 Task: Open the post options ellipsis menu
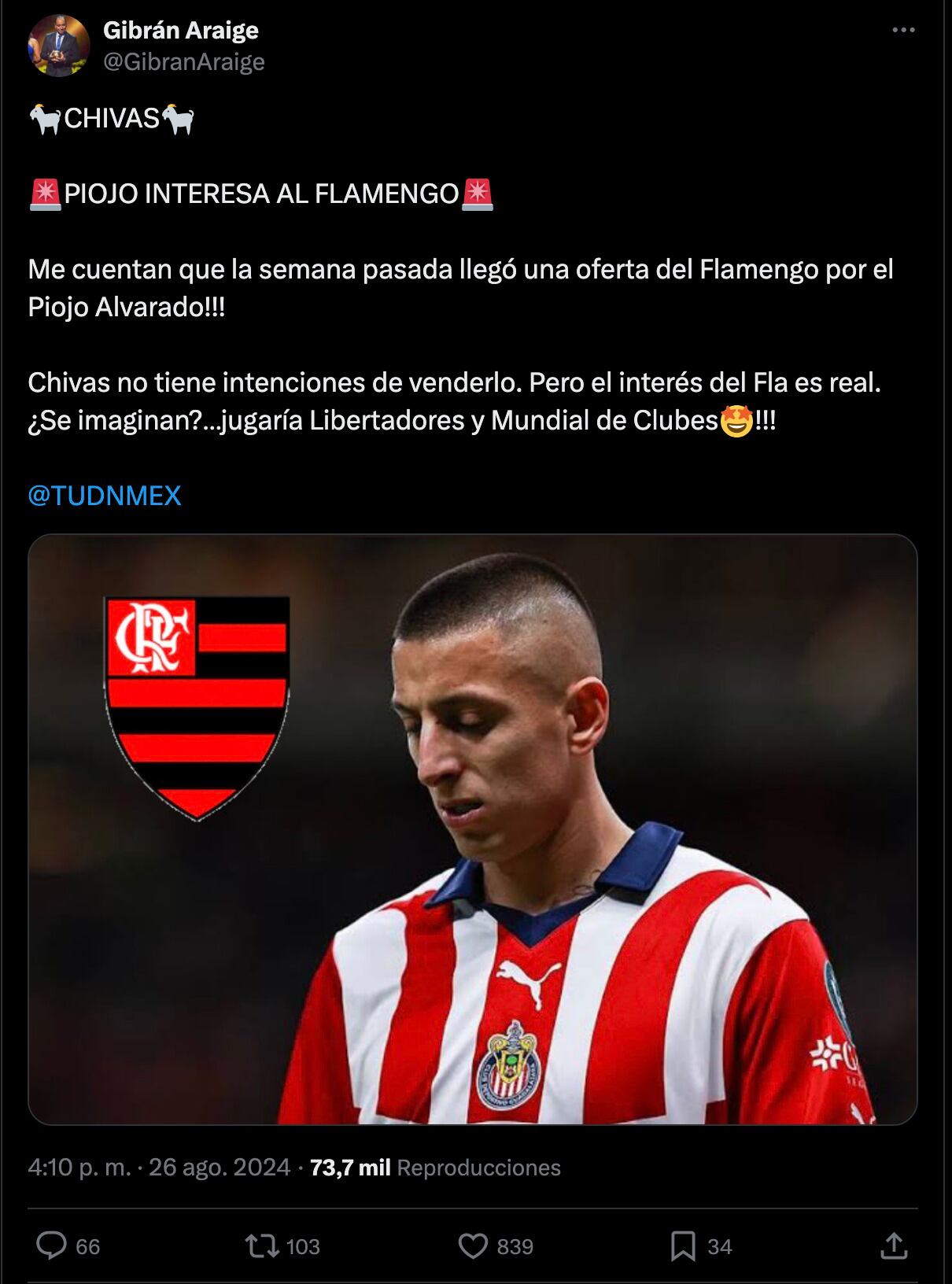pos(902,28)
